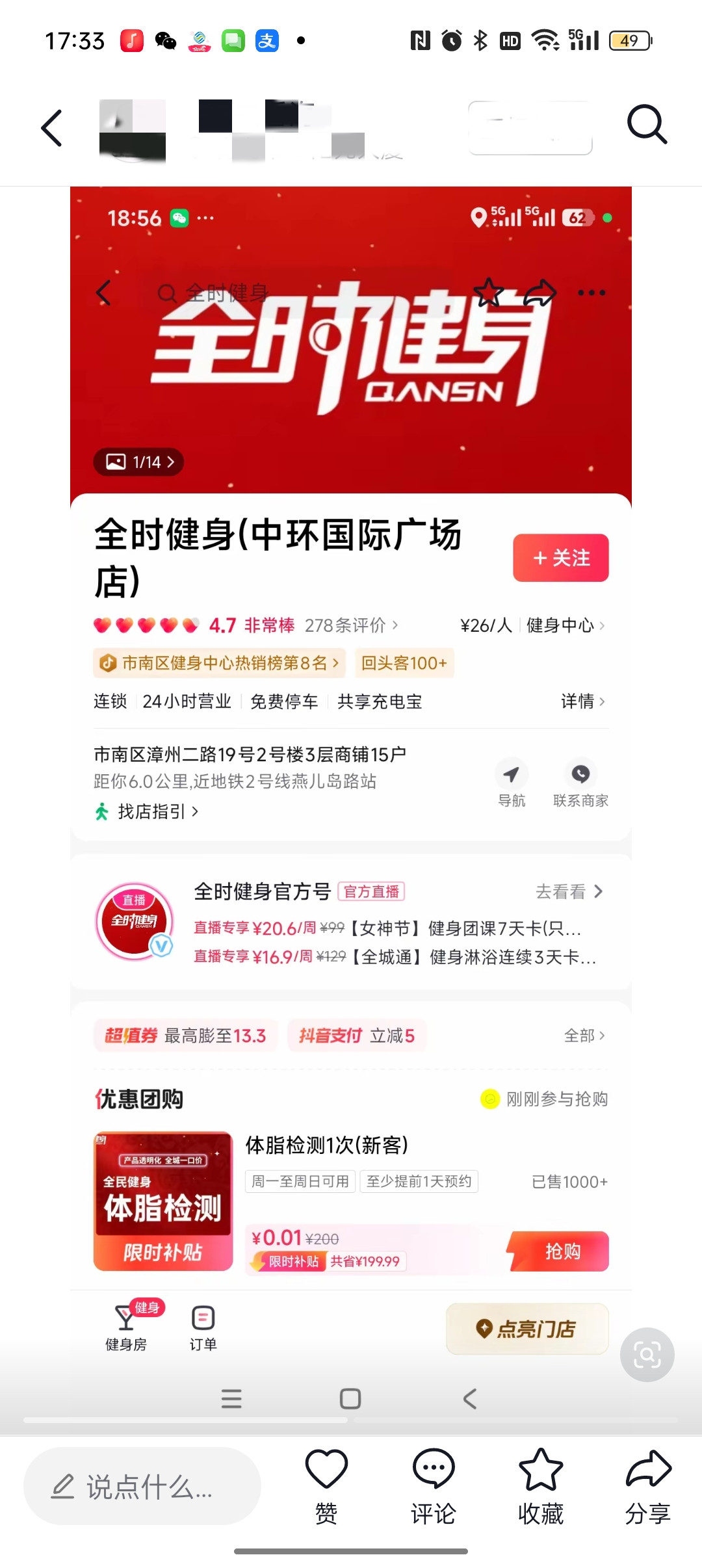Viewport: 702px width, 1568px height.
Task: Open the post author's avatar
Action: click(x=132, y=129)
